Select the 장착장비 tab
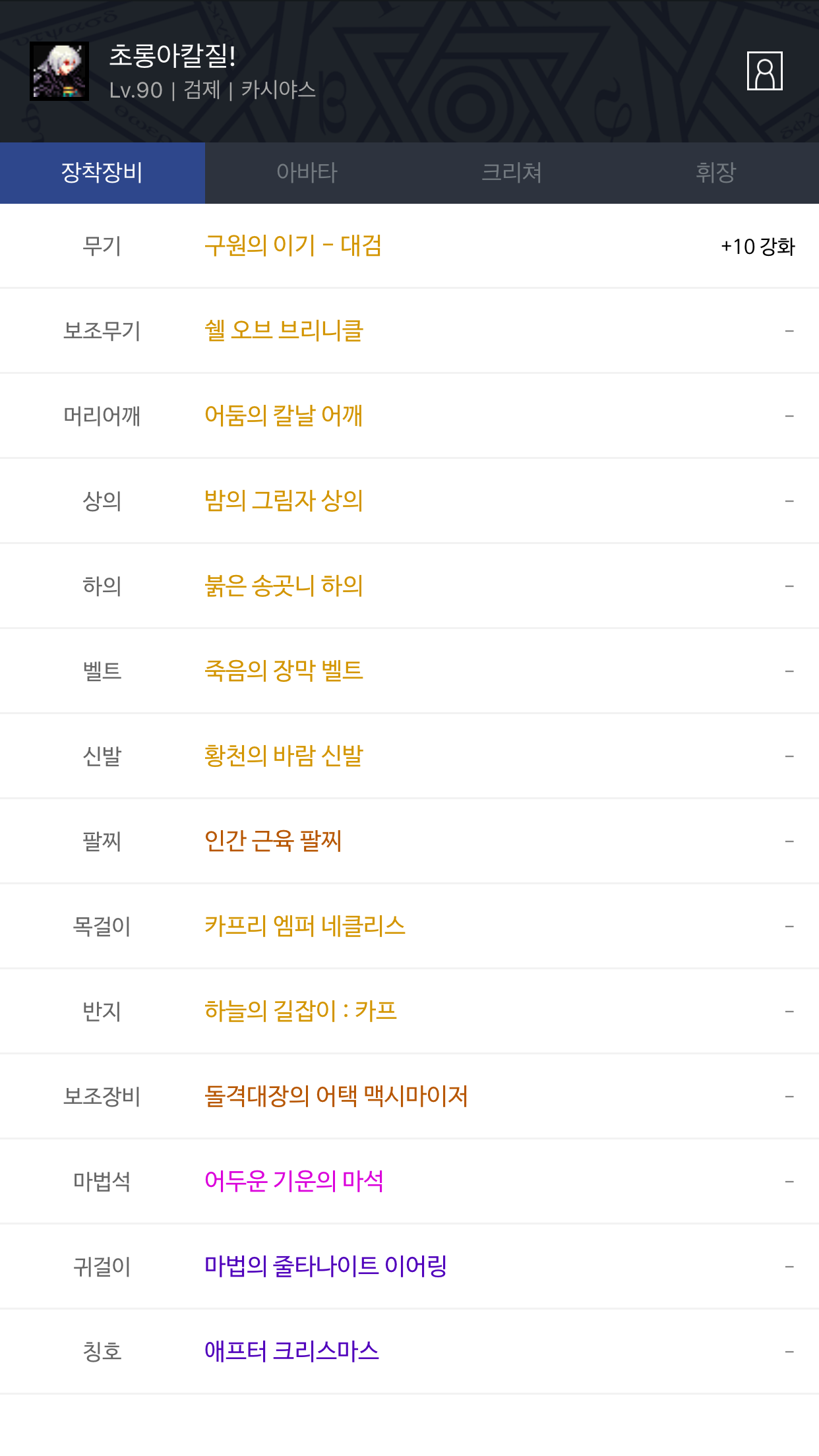Image resolution: width=819 pixels, height=1456 pixels. 102,173
